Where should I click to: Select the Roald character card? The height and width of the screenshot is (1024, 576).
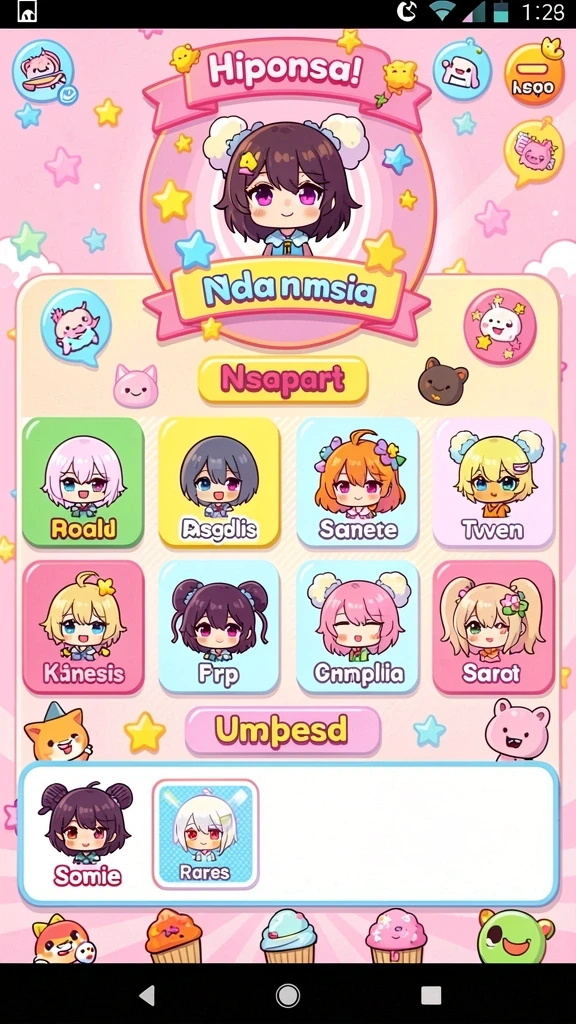(83, 482)
